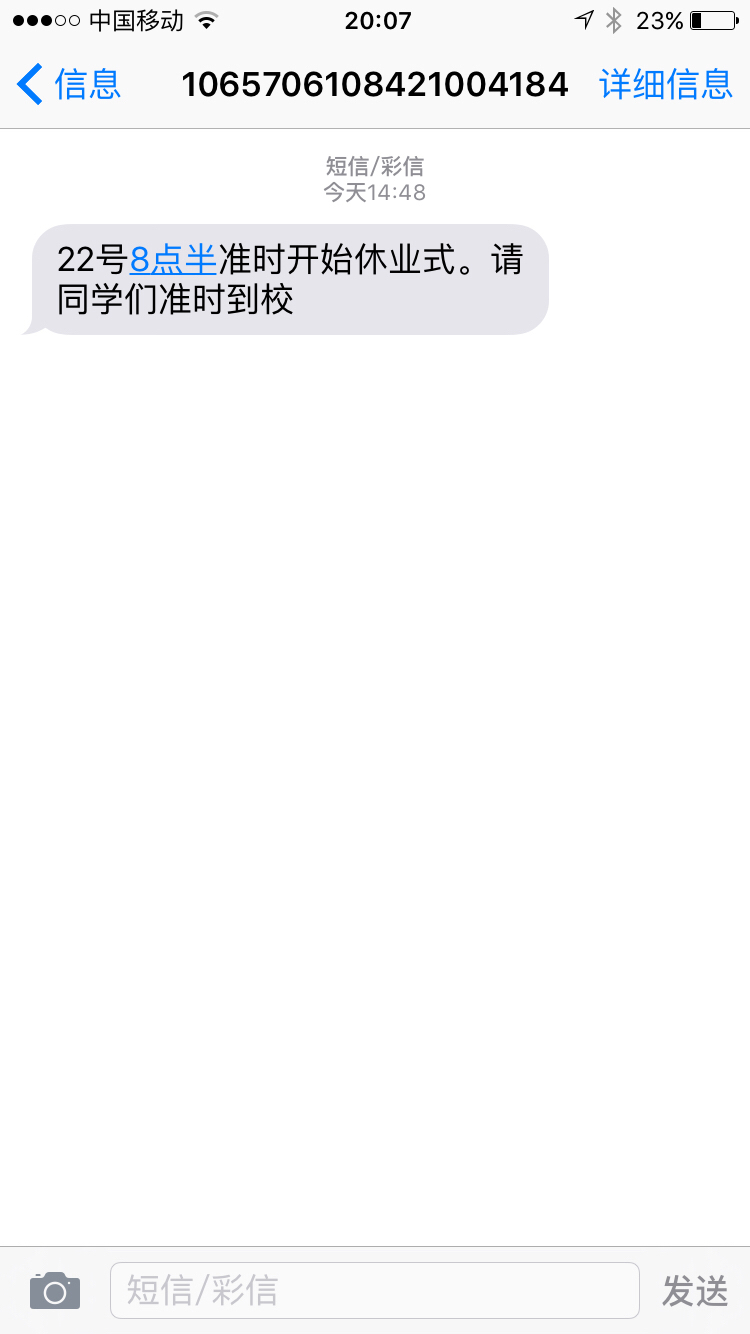Tap the 发送 send button

coord(695,1291)
